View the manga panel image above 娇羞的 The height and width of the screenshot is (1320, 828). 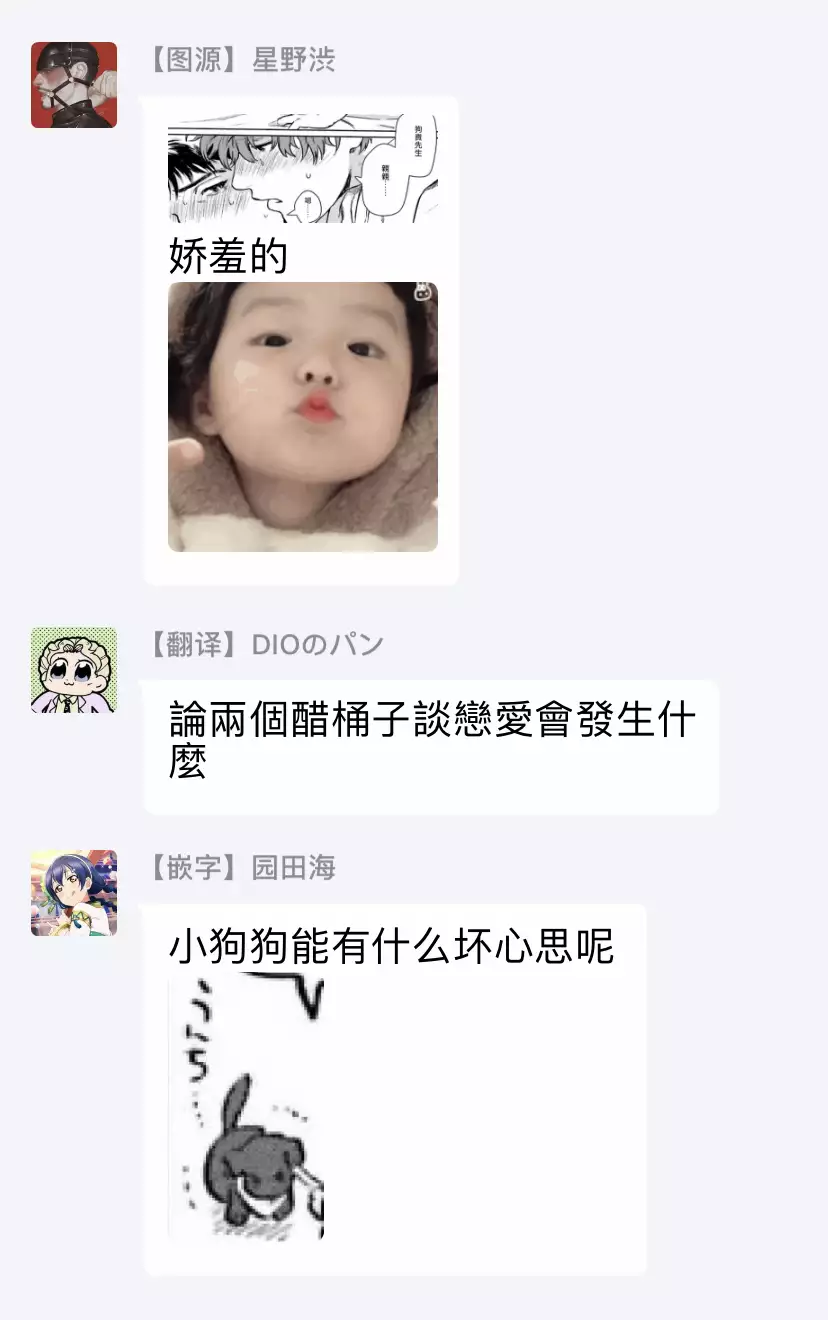(302, 168)
